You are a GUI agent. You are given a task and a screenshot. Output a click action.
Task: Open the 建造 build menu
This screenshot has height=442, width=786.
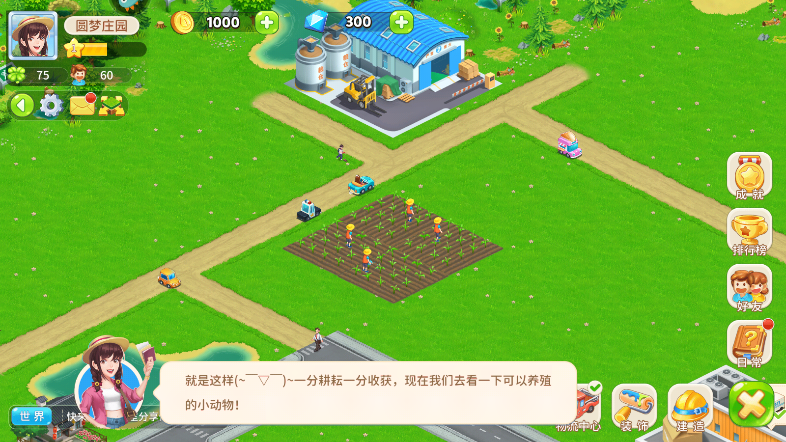[x=690, y=408]
